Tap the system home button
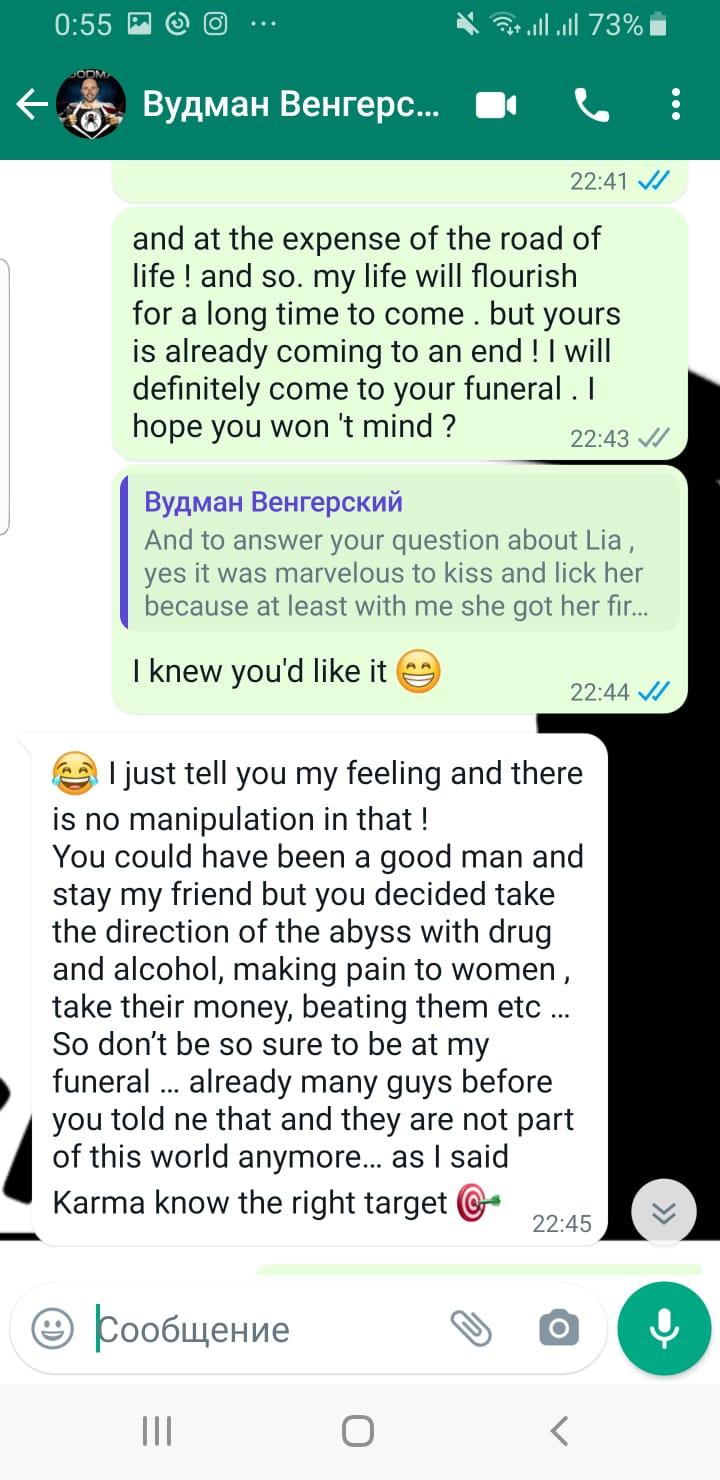Screen dimensions: 720x1480 358,1431
